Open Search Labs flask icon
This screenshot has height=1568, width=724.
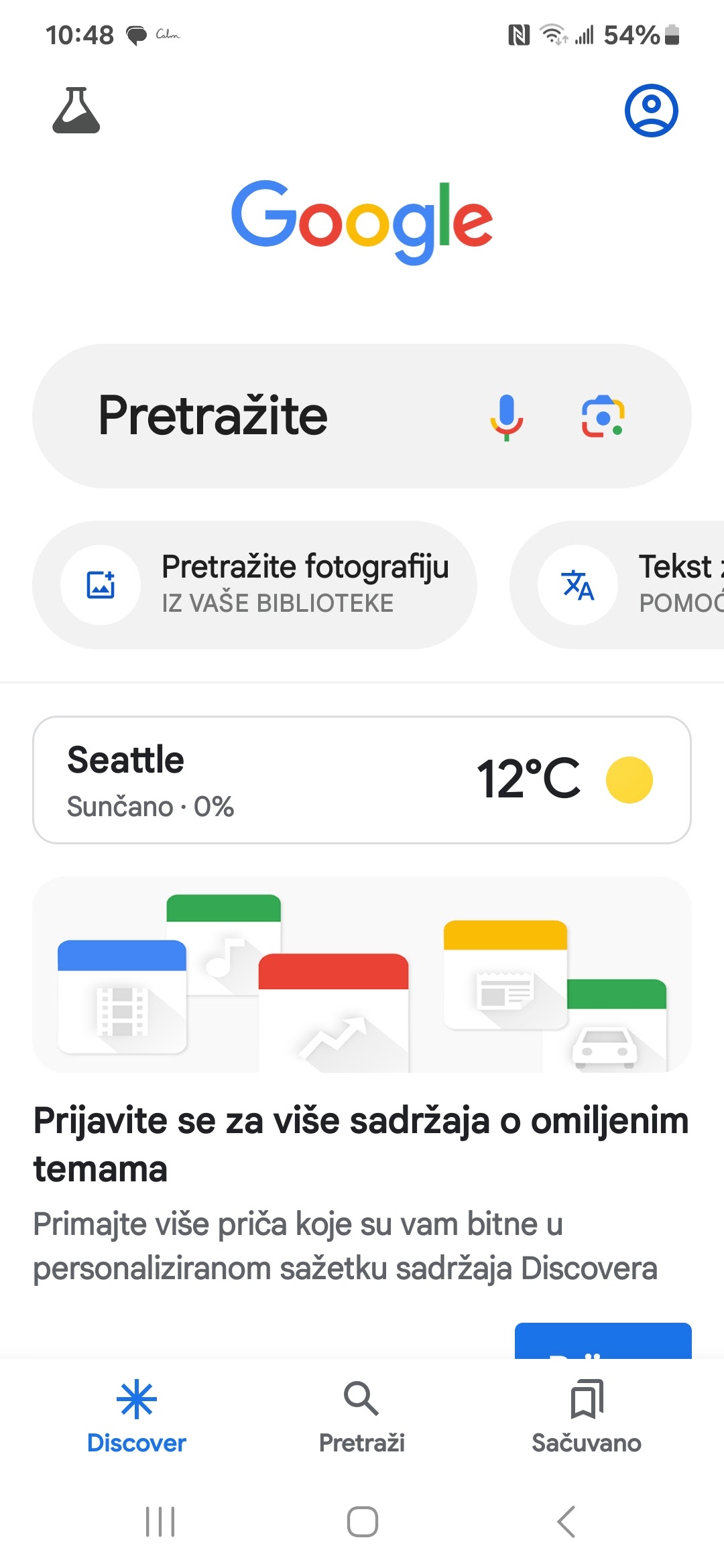[76, 111]
